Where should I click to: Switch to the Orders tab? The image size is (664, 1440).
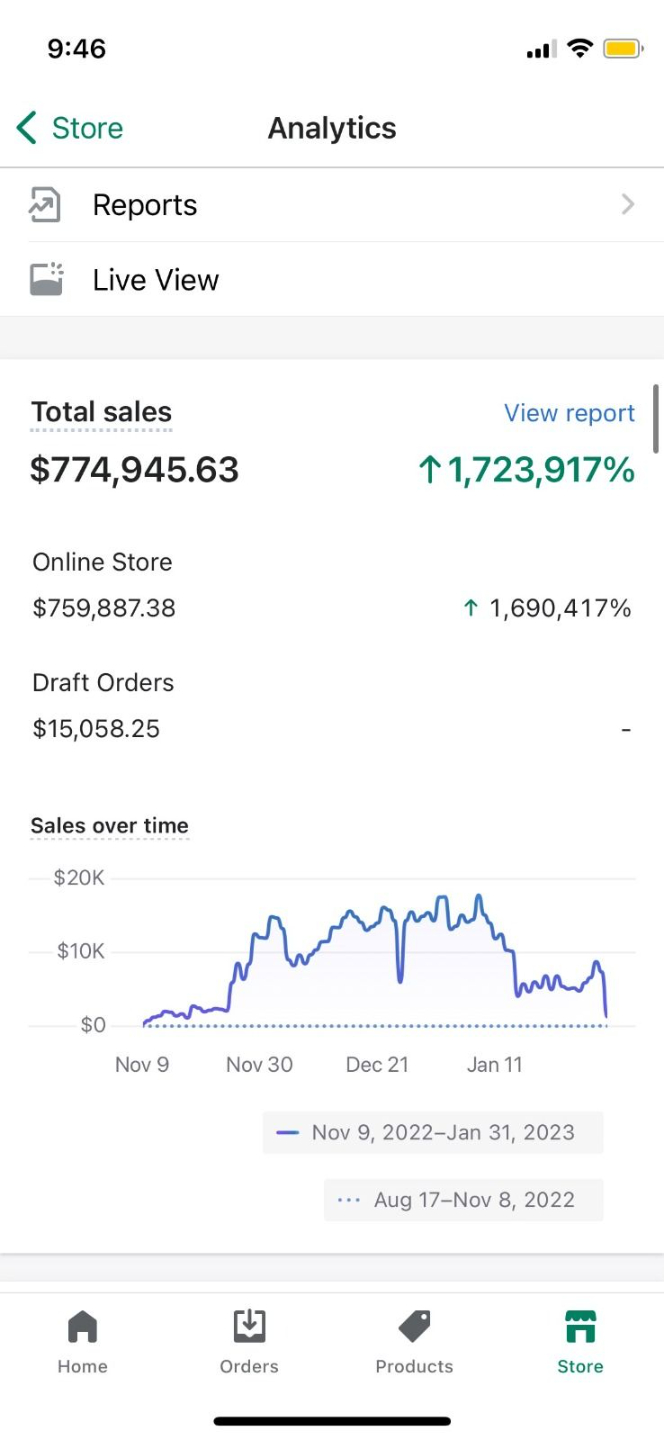249,1342
